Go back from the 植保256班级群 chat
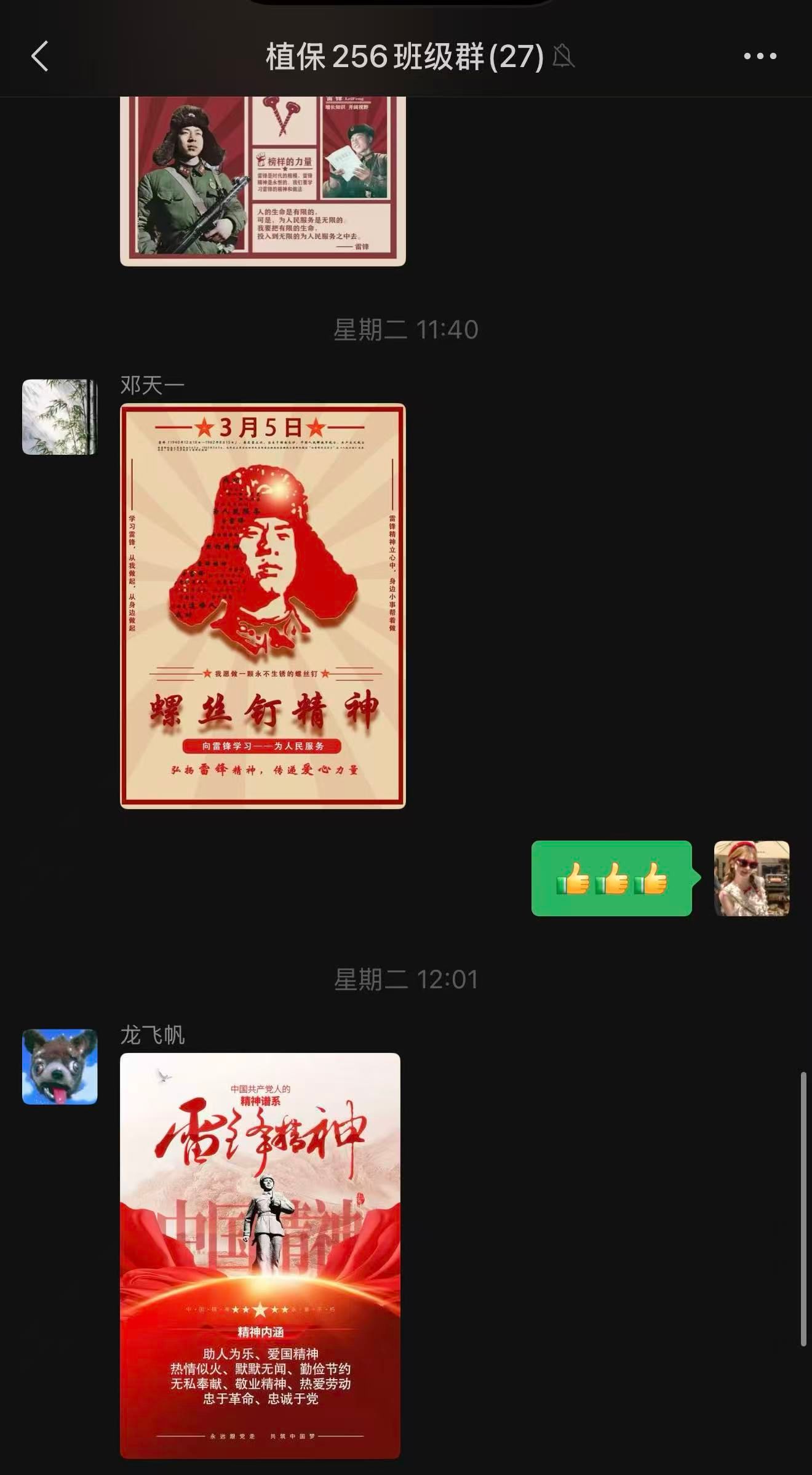The image size is (812, 1475). (40, 57)
